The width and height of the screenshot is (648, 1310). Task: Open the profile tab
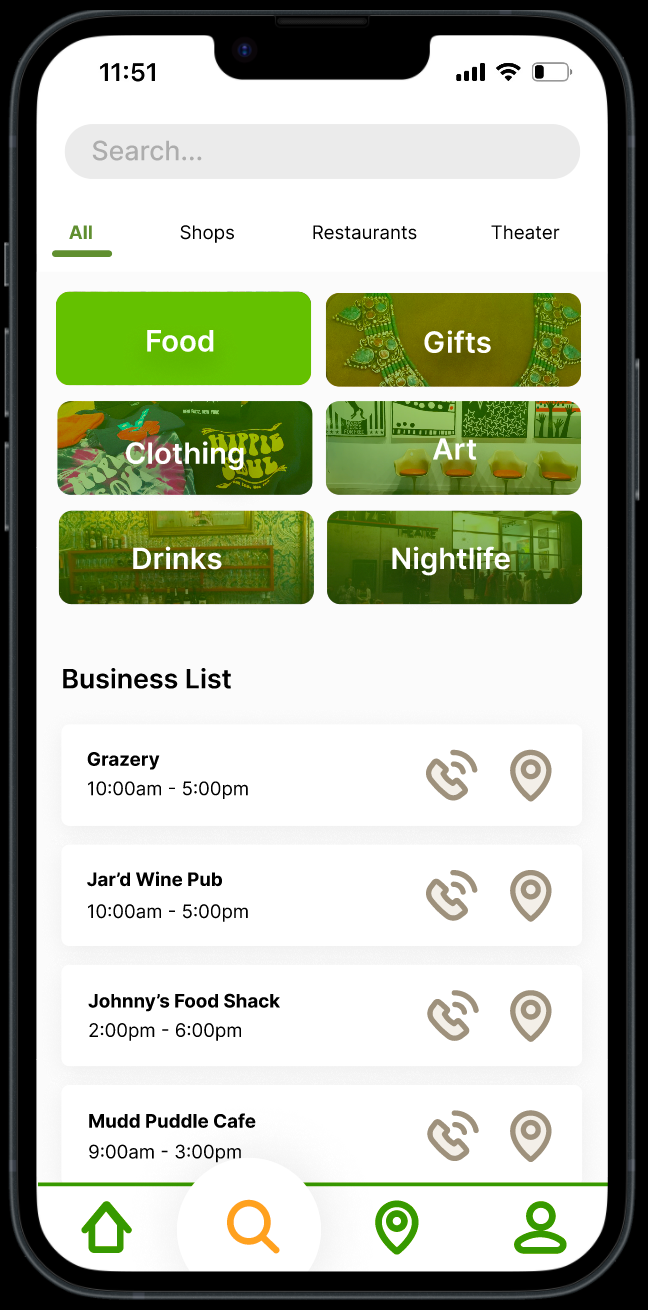tap(540, 1229)
